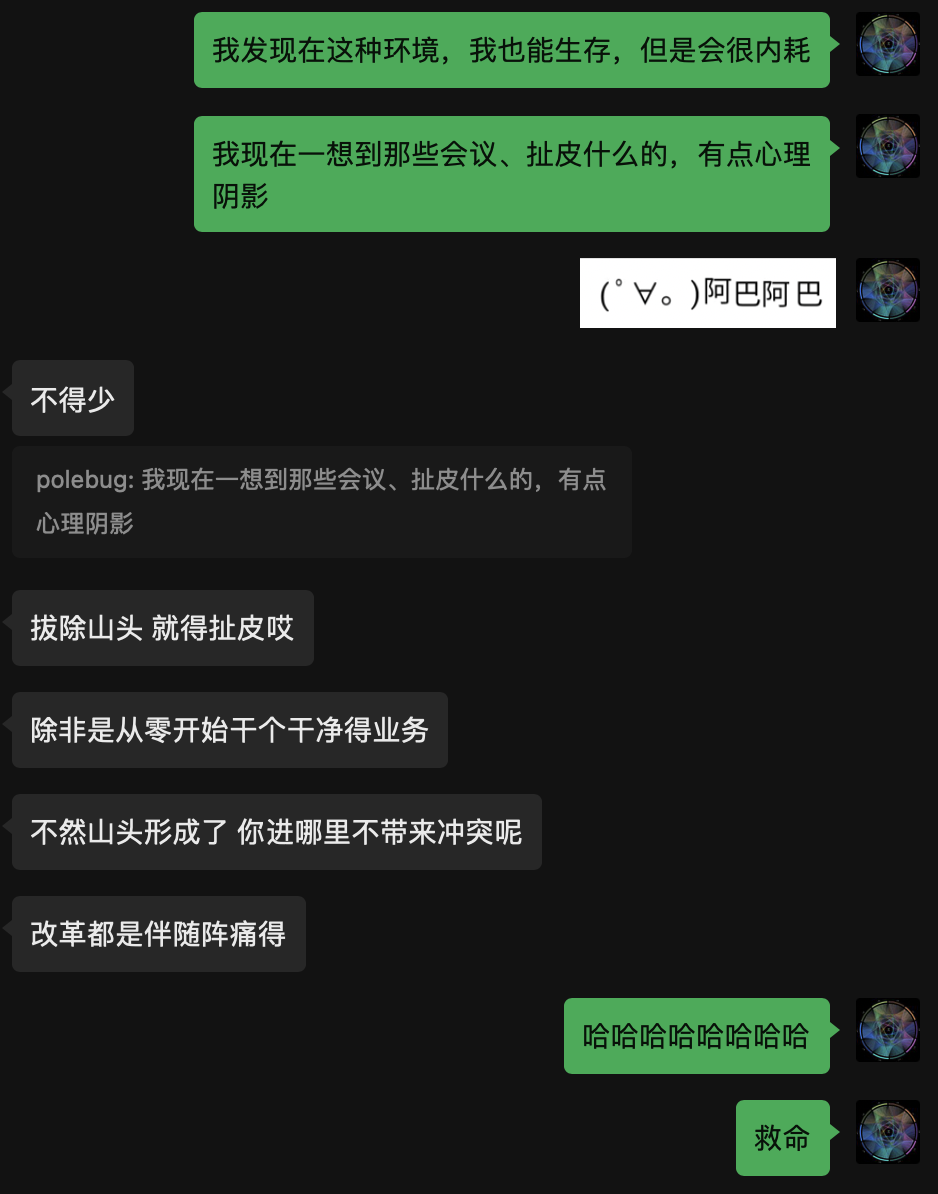Image resolution: width=938 pixels, height=1194 pixels.
Task: Open sender avatar beside the 救命 message
Action: (x=887, y=1132)
